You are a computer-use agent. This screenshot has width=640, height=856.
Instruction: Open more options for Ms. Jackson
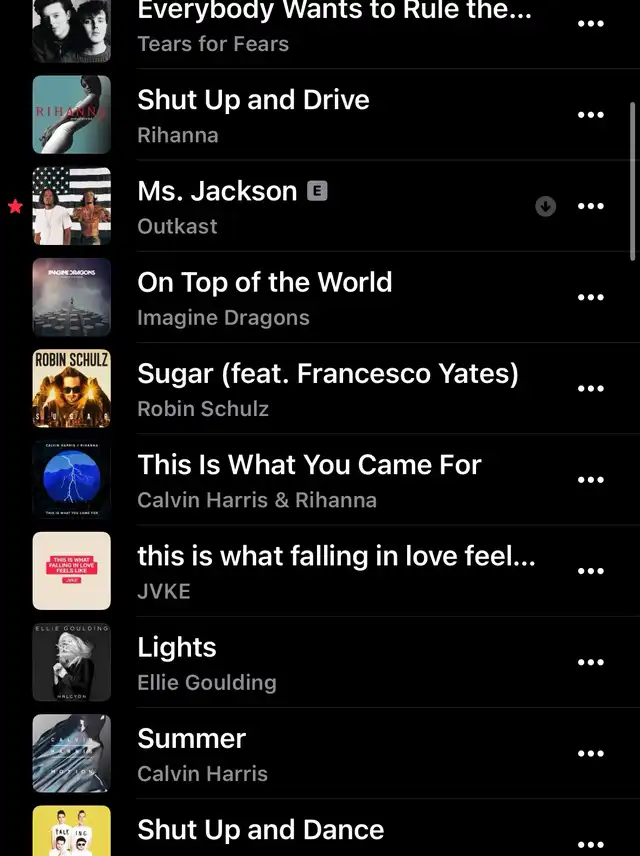591,206
